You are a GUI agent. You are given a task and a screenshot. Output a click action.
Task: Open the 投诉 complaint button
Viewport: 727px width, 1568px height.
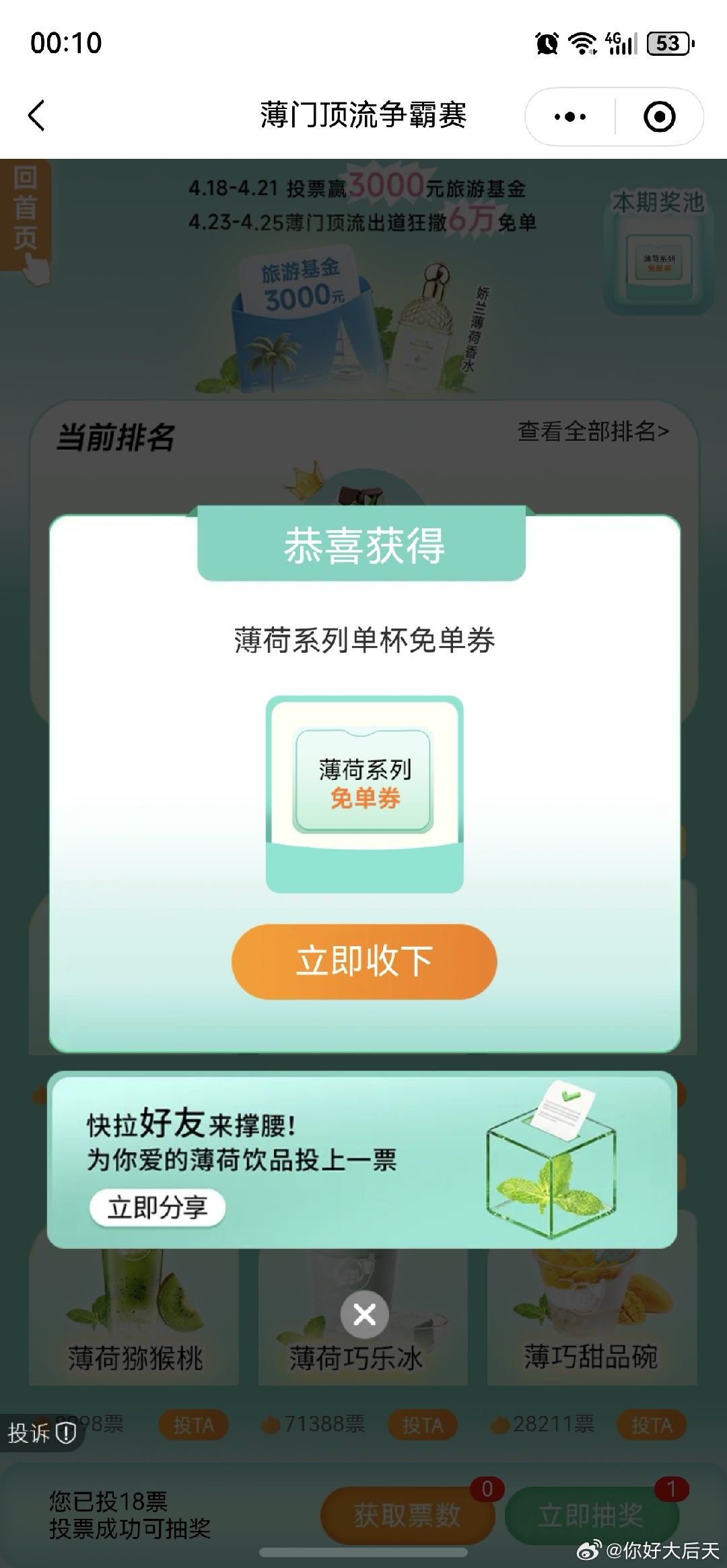[40, 1433]
